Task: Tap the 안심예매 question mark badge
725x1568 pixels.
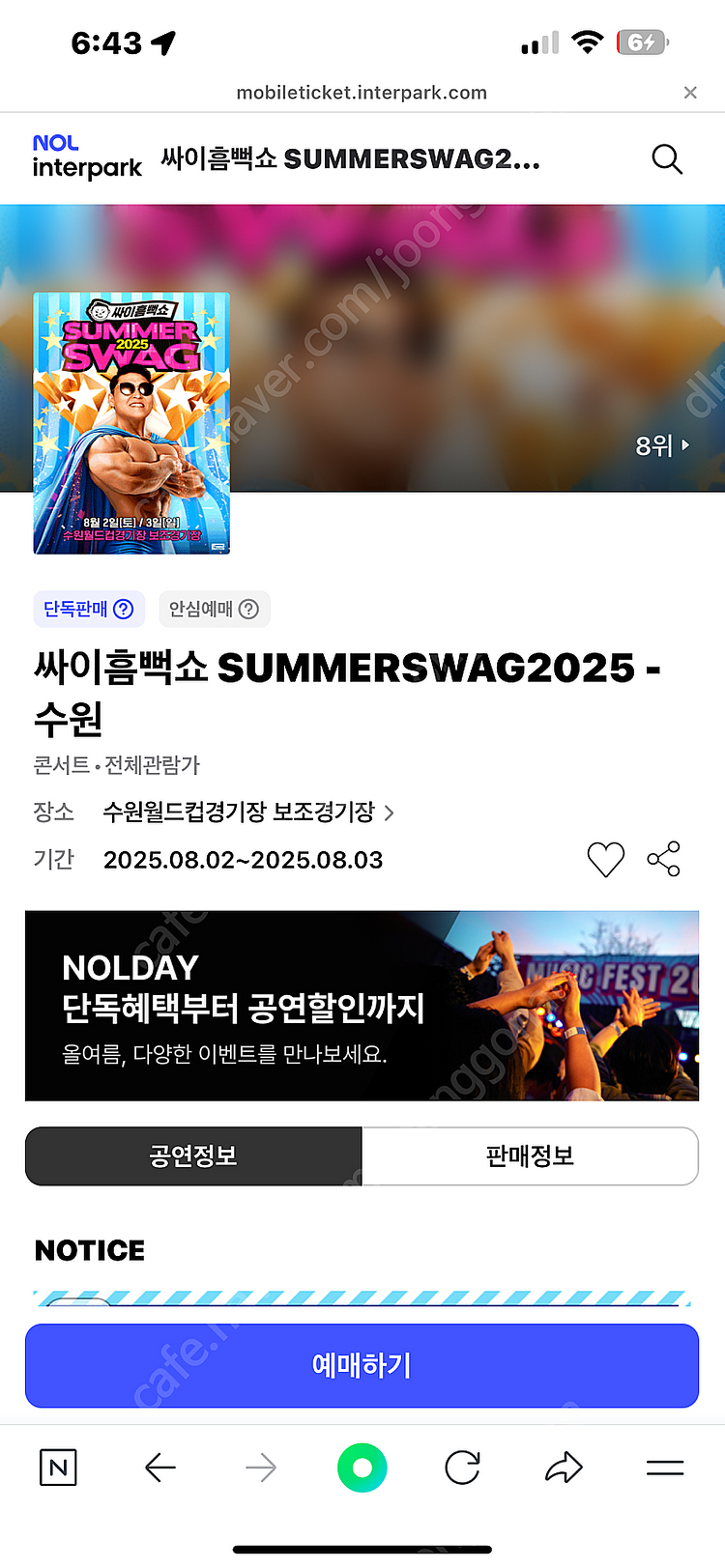Action: tap(249, 610)
